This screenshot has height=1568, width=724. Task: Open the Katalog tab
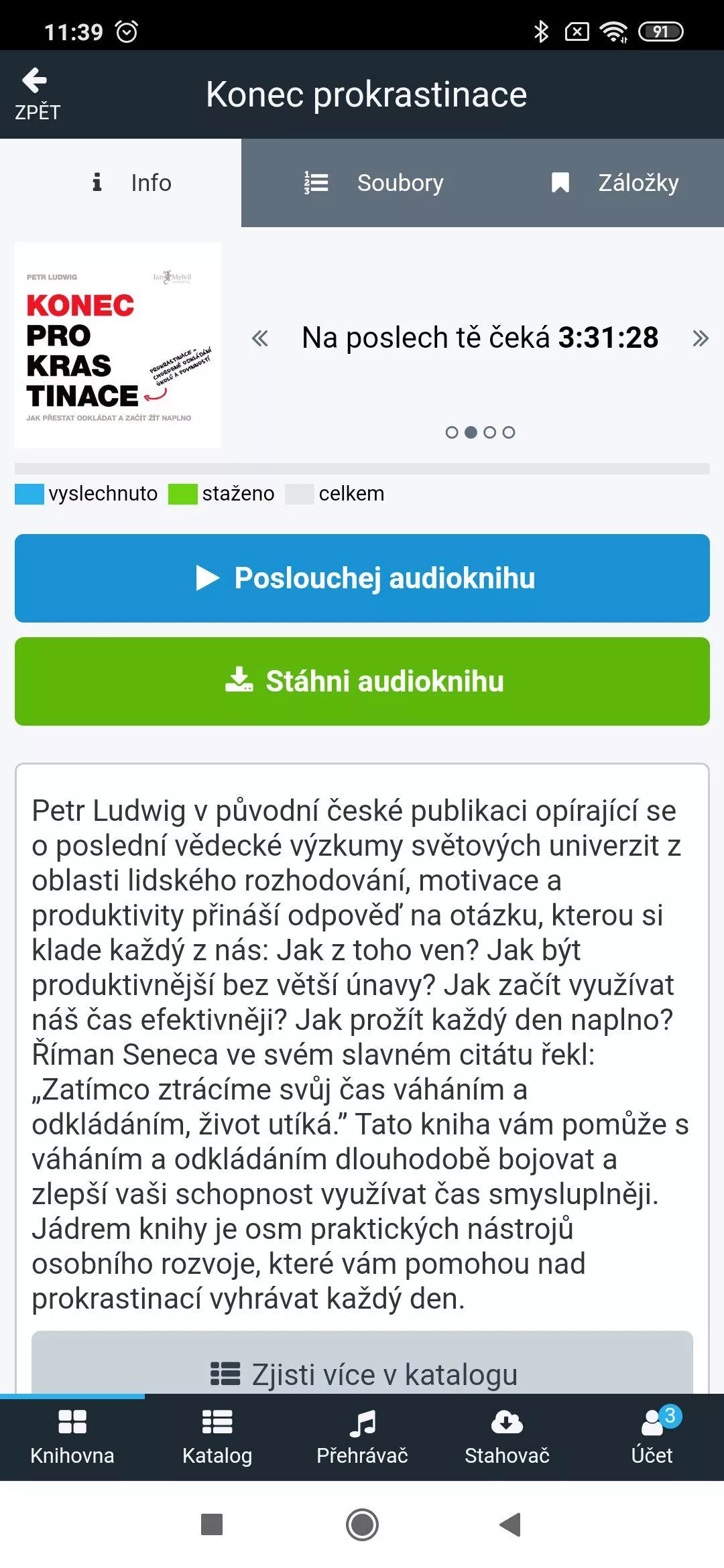click(x=217, y=1437)
